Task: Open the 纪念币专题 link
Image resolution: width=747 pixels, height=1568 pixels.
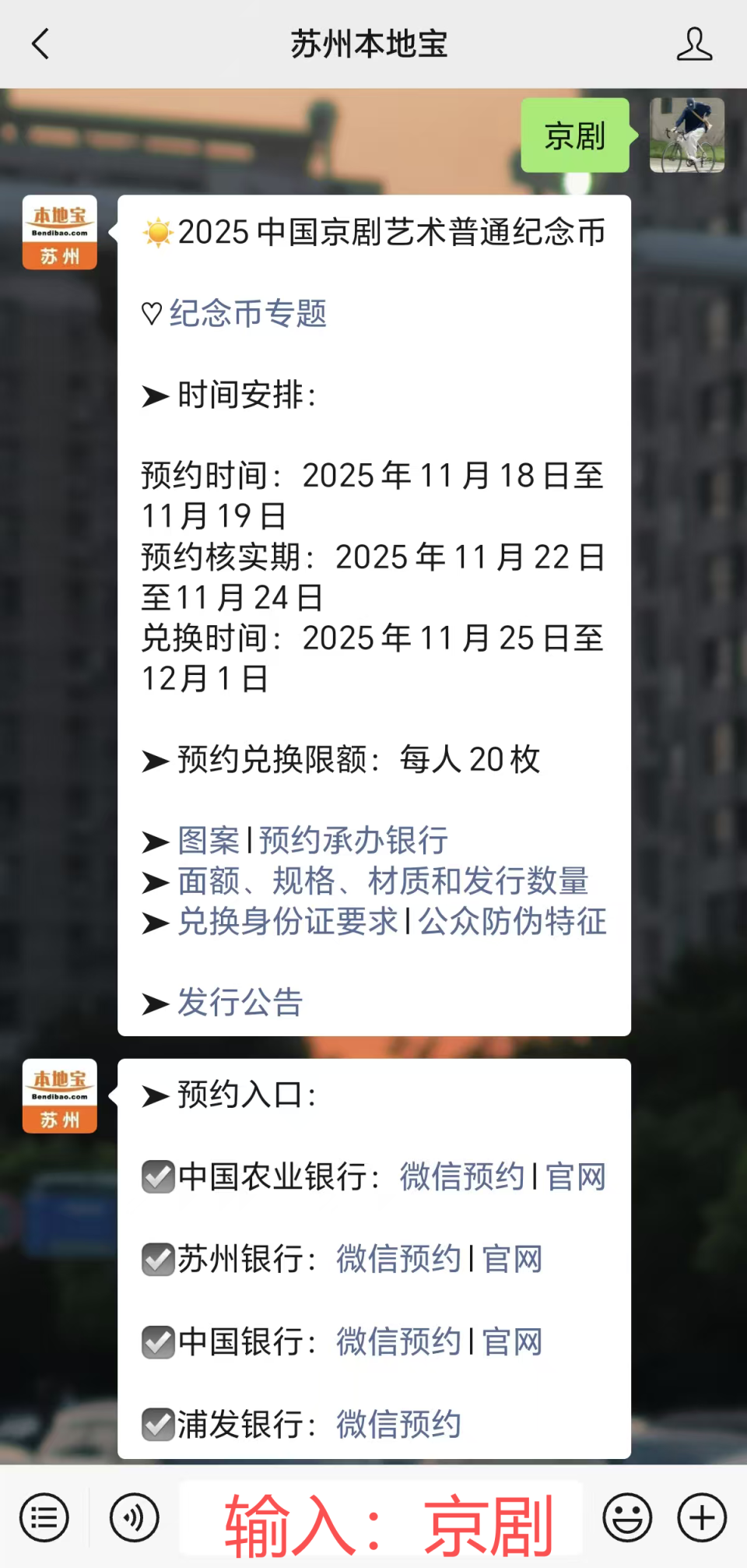Action: click(x=247, y=315)
